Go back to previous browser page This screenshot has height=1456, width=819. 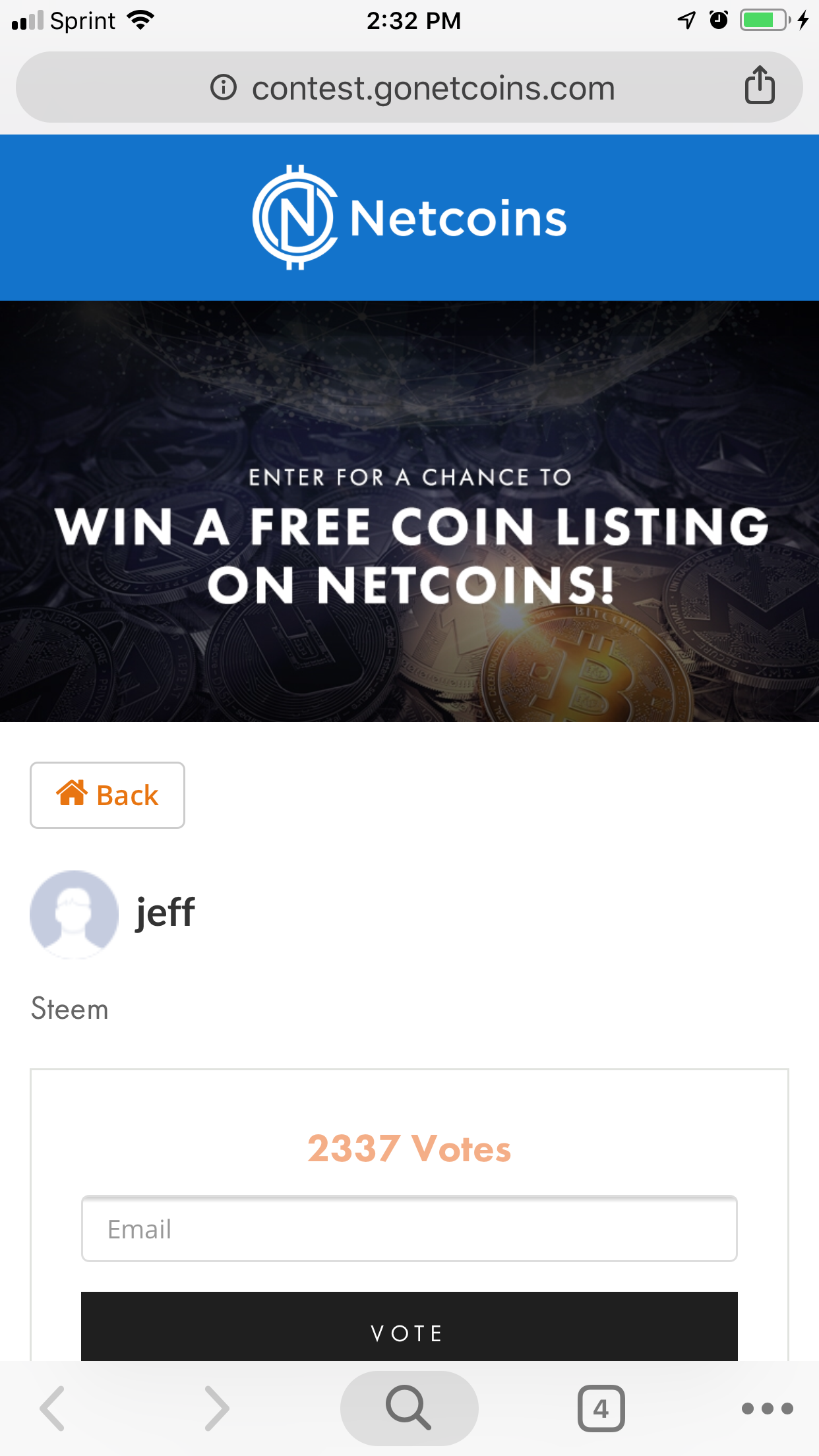click(x=53, y=1409)
